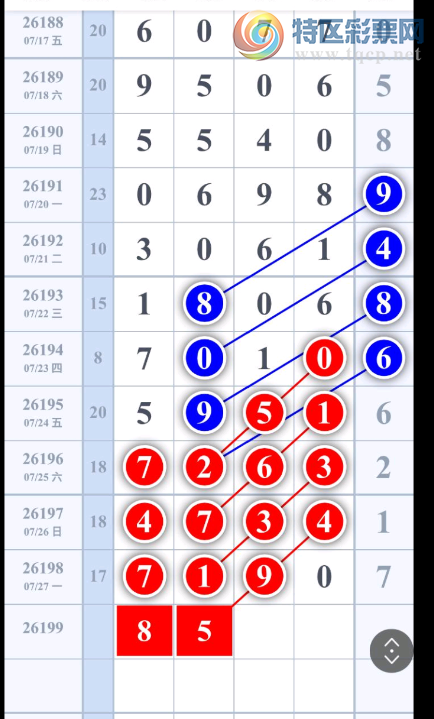
Task: Tap the floating up-down scroll button
Action: tap(391, 651)
